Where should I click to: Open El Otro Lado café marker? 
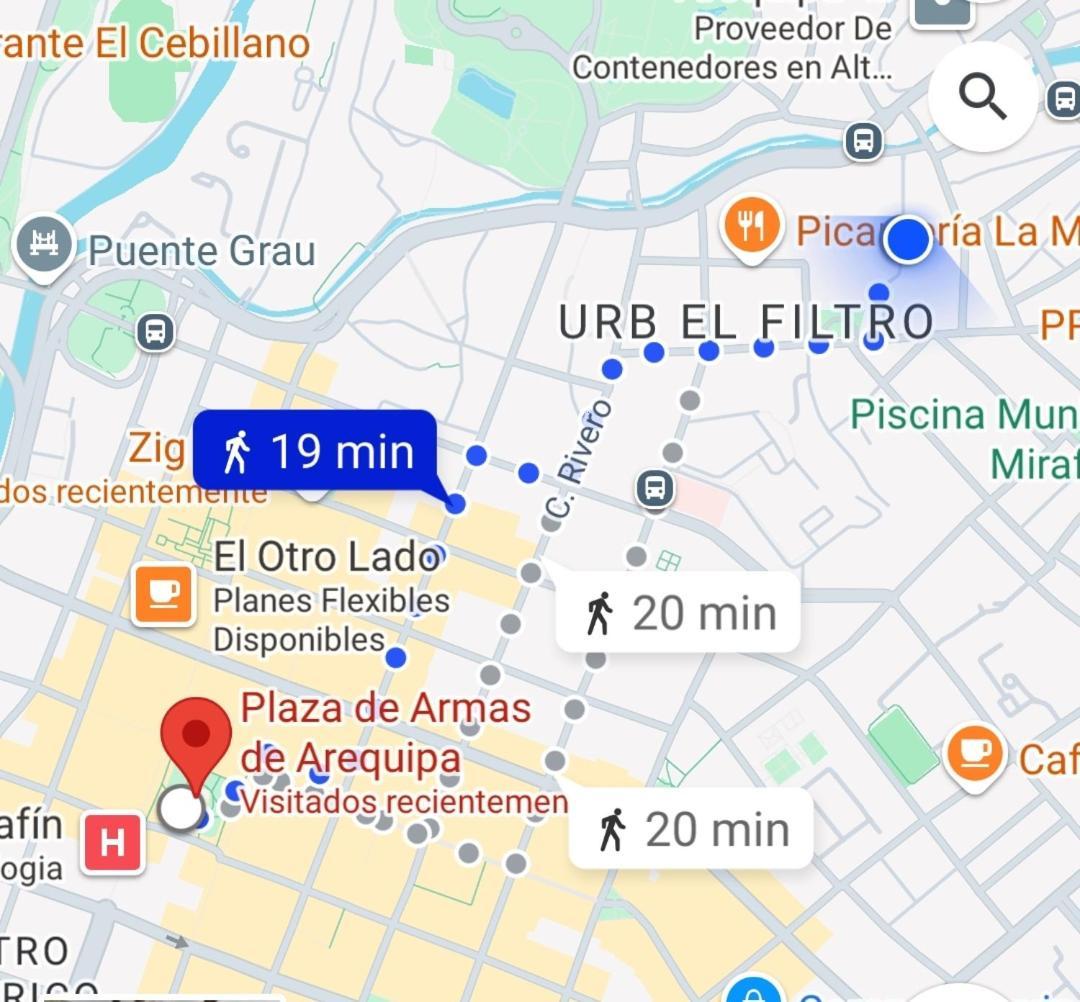(165, 595)
